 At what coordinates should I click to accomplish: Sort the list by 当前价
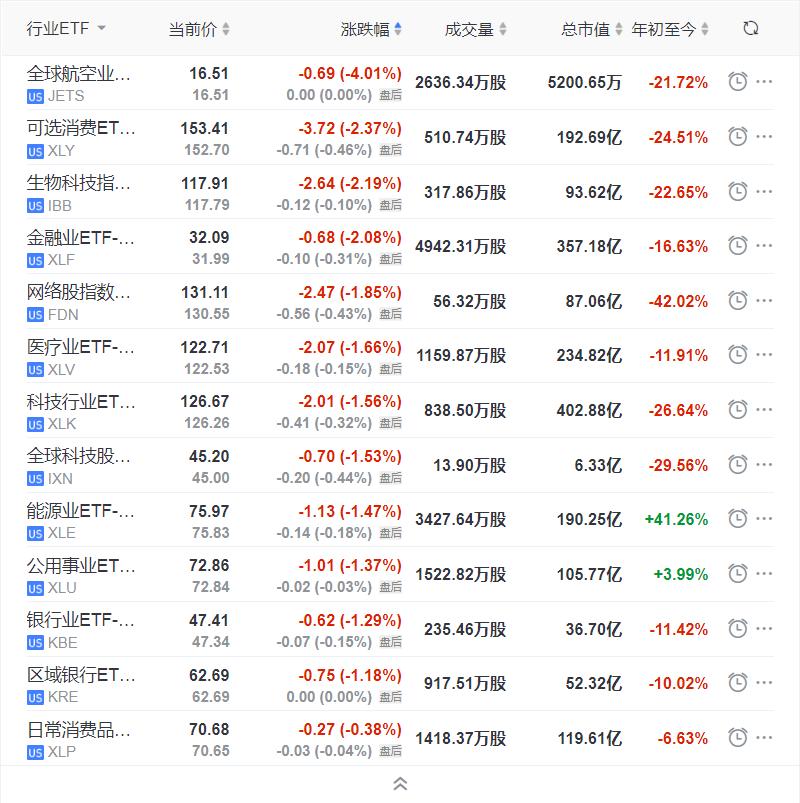tap(199, 29)
